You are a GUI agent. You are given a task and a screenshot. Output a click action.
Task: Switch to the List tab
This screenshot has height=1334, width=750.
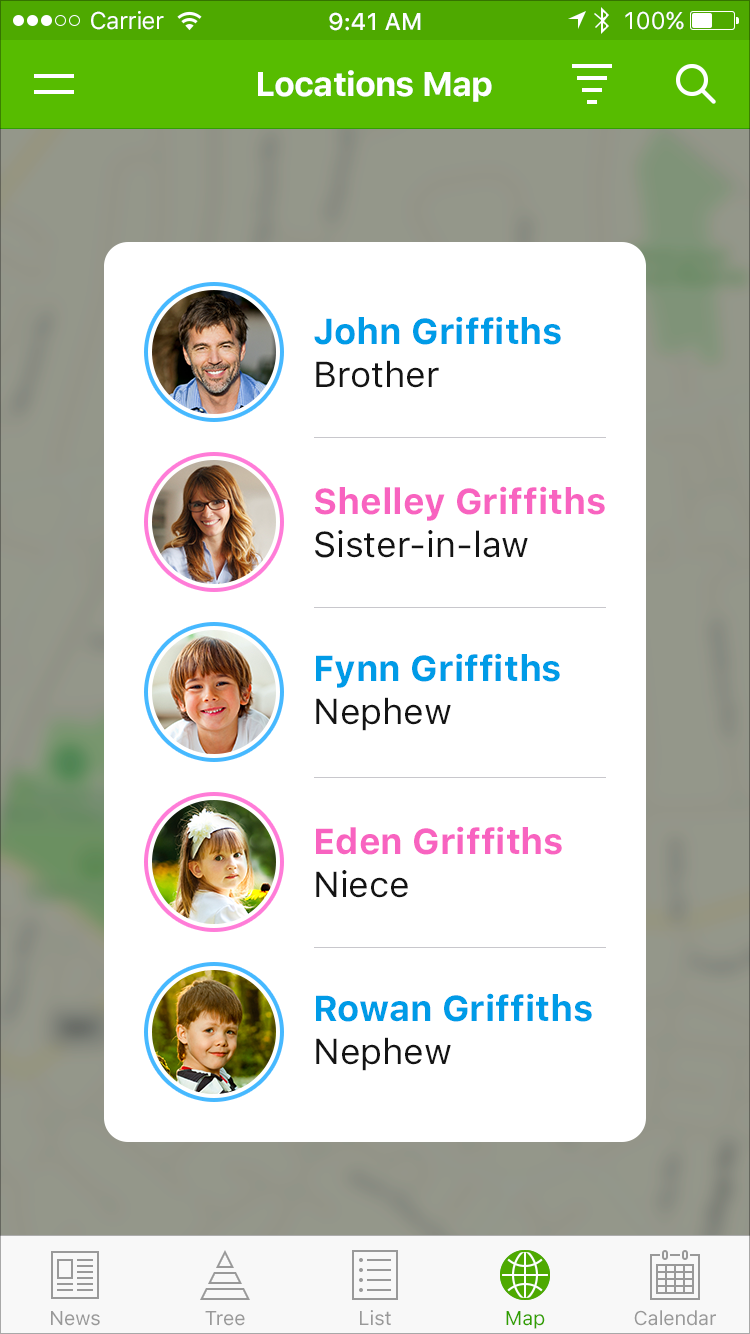click(x=375, y=1287)
